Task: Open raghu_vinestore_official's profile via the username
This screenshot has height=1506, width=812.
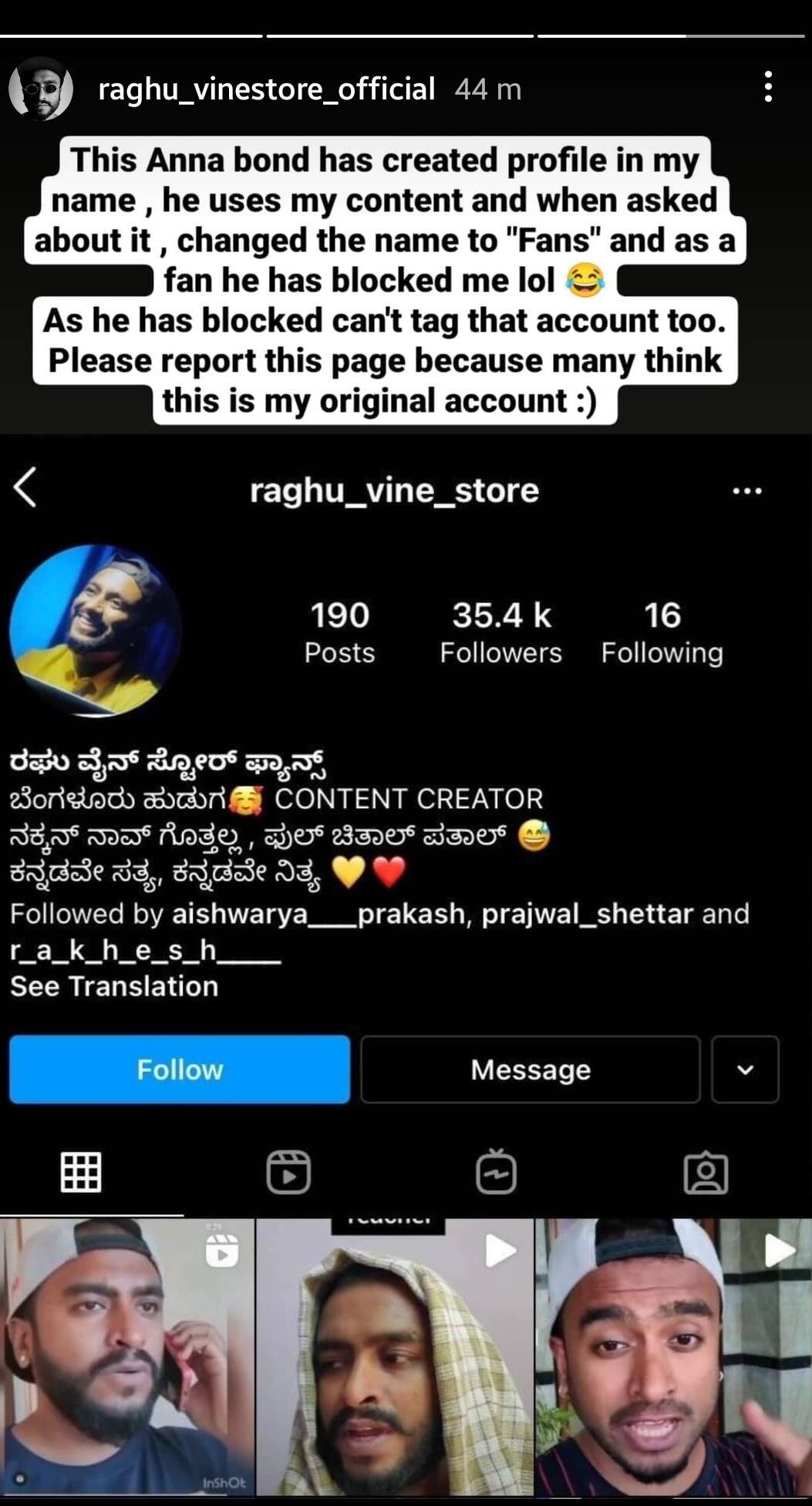Action: coord(267,89)
